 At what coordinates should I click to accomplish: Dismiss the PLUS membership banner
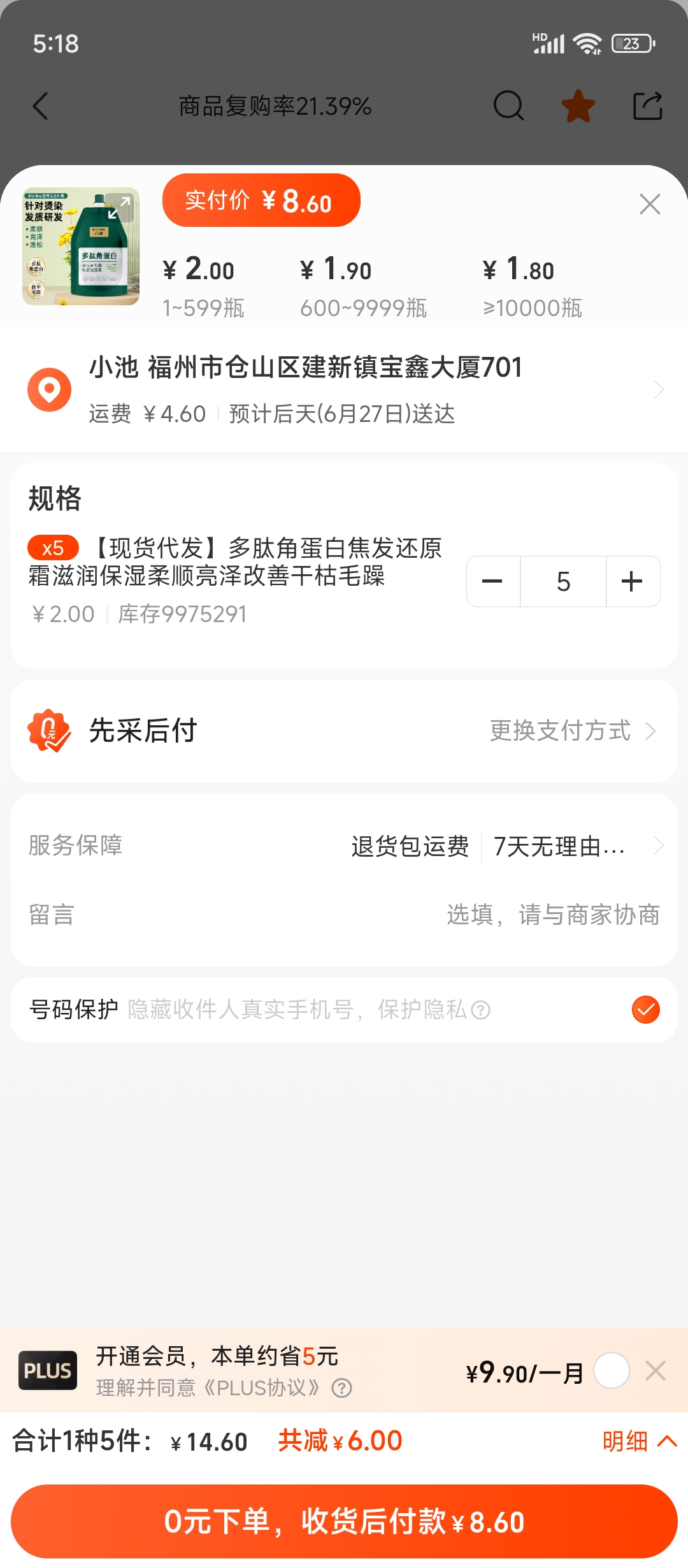(656, 1370)
